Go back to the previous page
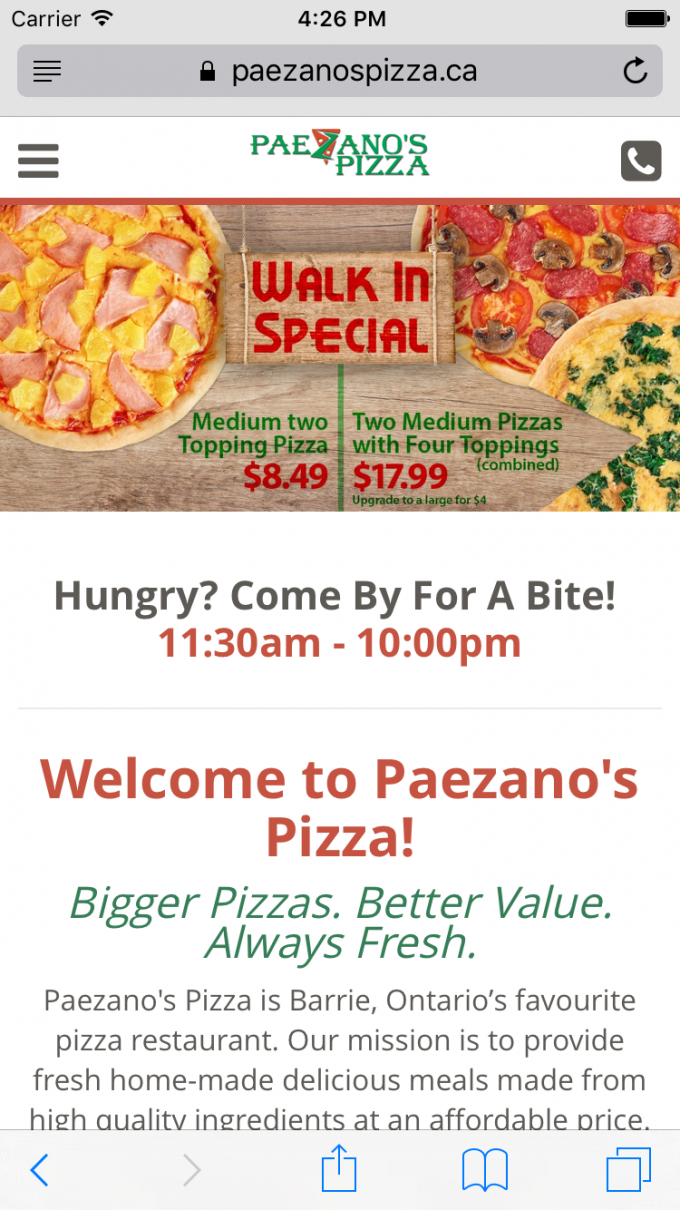 click(x=39, y=1169)
